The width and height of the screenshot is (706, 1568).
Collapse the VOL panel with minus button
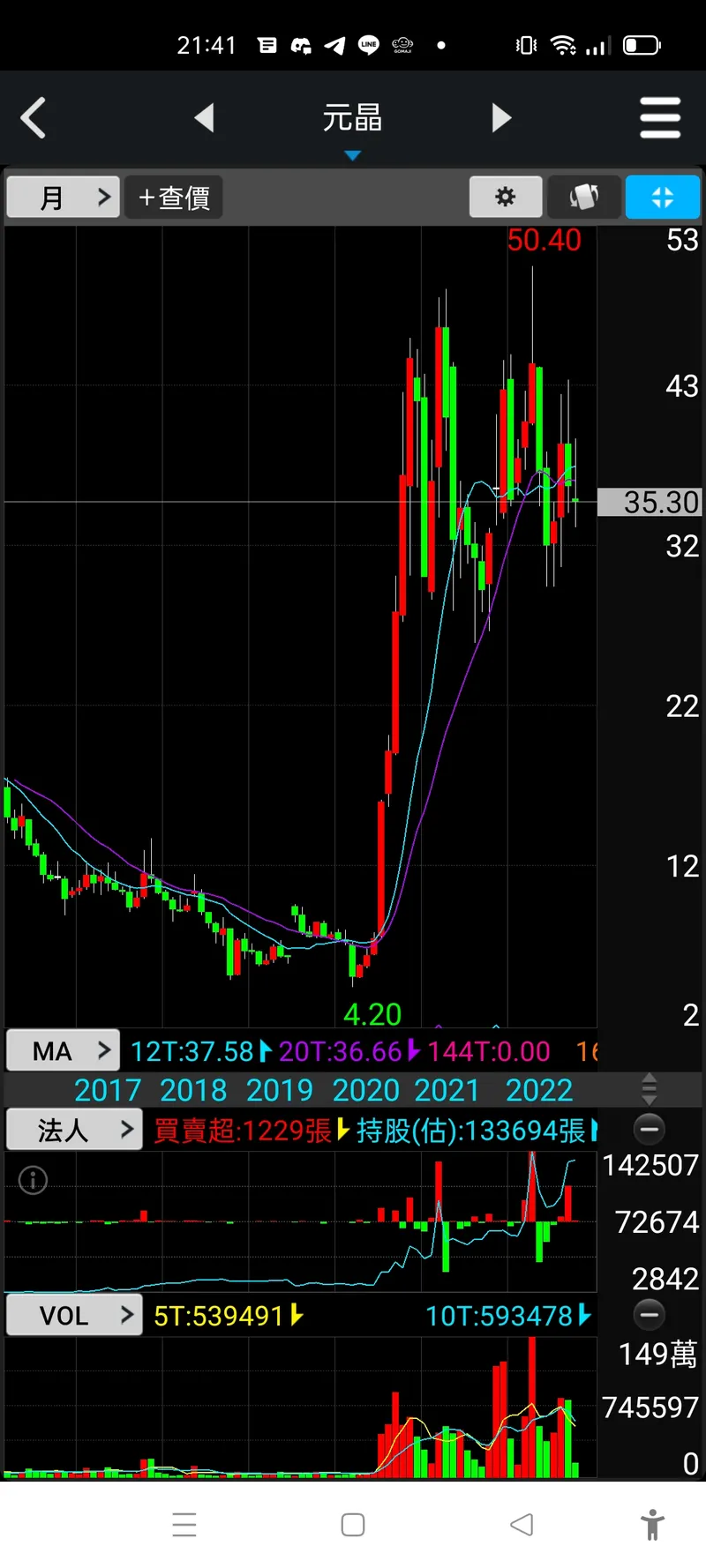650,1315
